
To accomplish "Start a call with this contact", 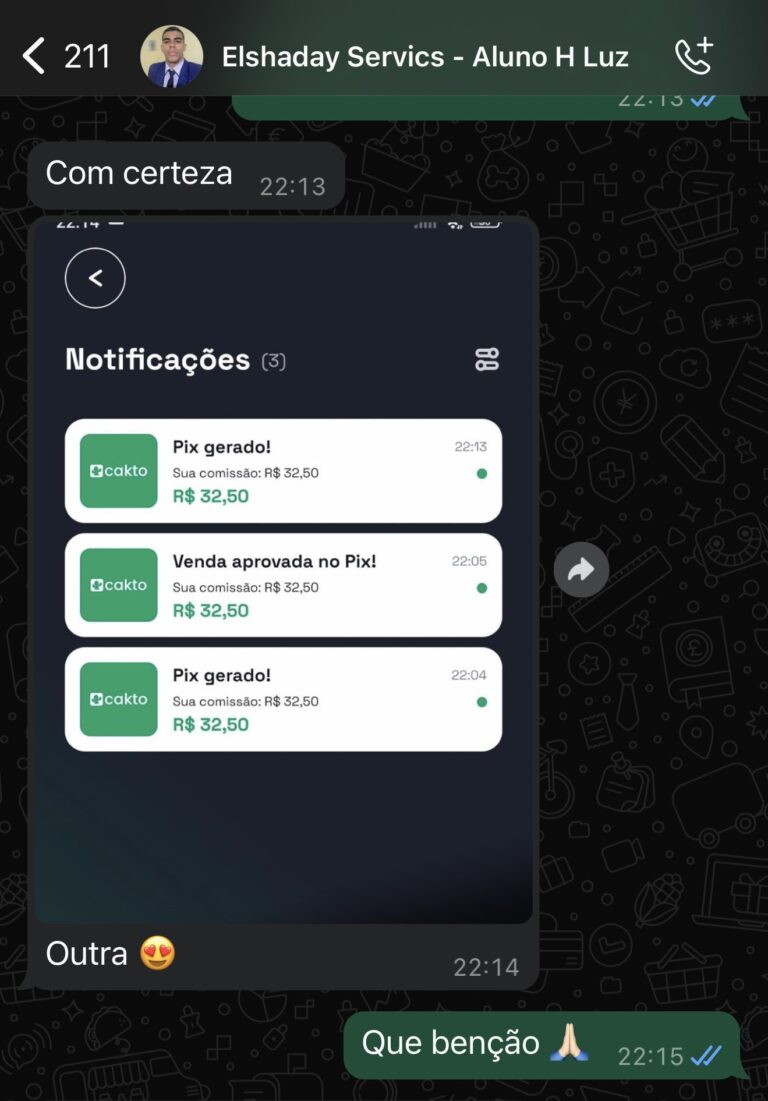I will click(x=694, y=56).
